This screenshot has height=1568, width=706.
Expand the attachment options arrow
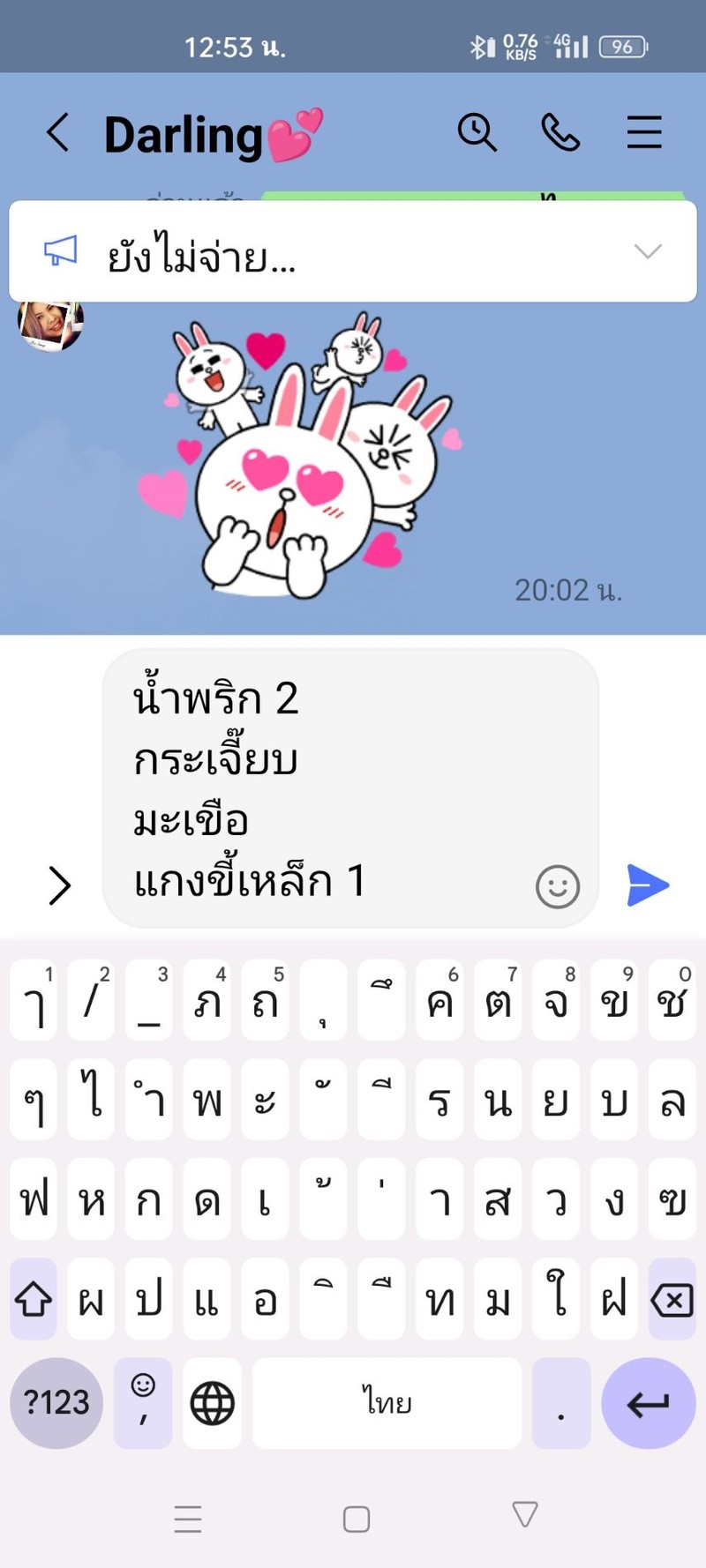coord(59,885)
